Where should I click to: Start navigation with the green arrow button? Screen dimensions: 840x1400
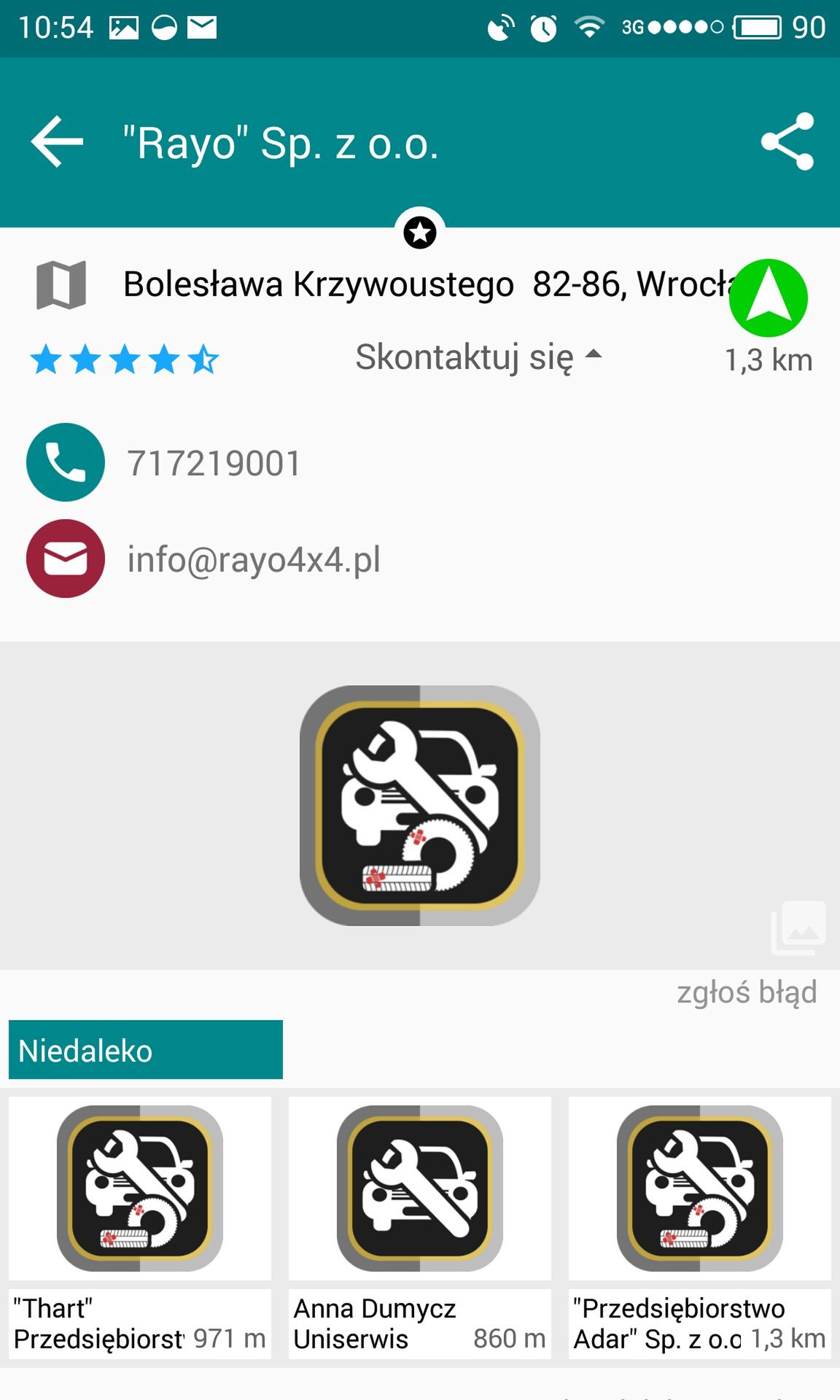tap(769, 297)
